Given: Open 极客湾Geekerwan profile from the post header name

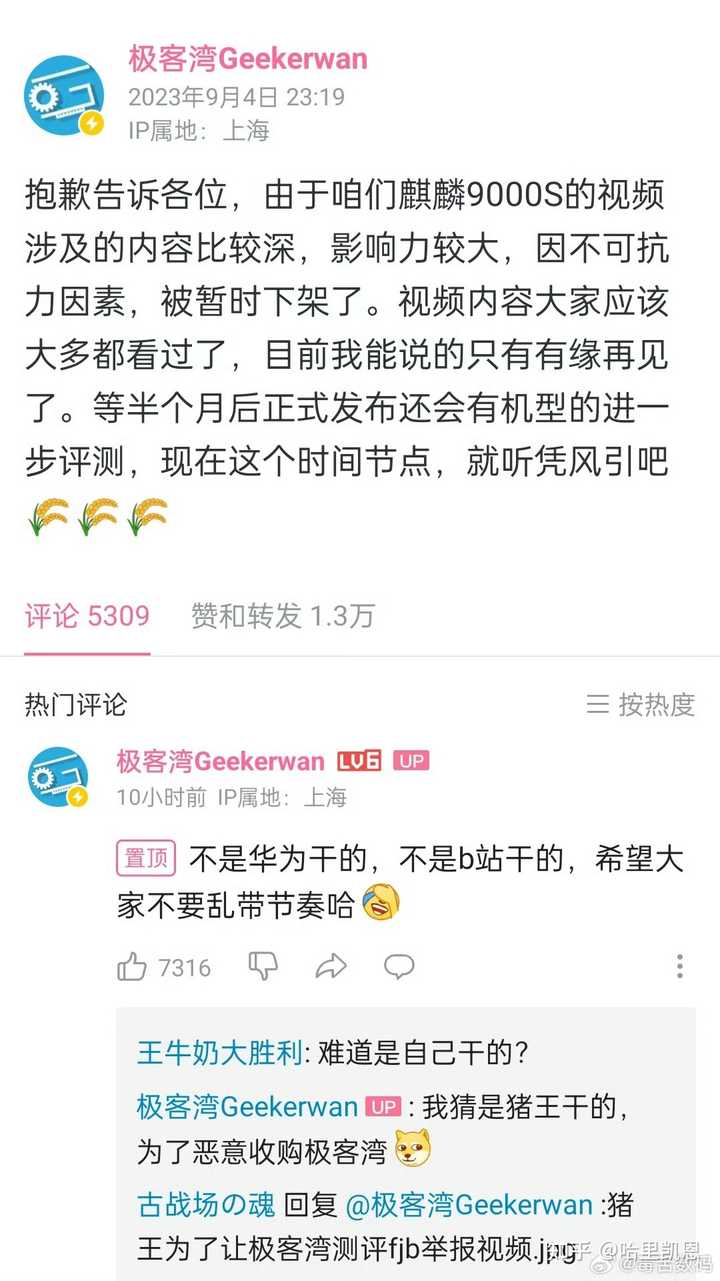Looking at the screenshot, I should [x=248, y=59].
